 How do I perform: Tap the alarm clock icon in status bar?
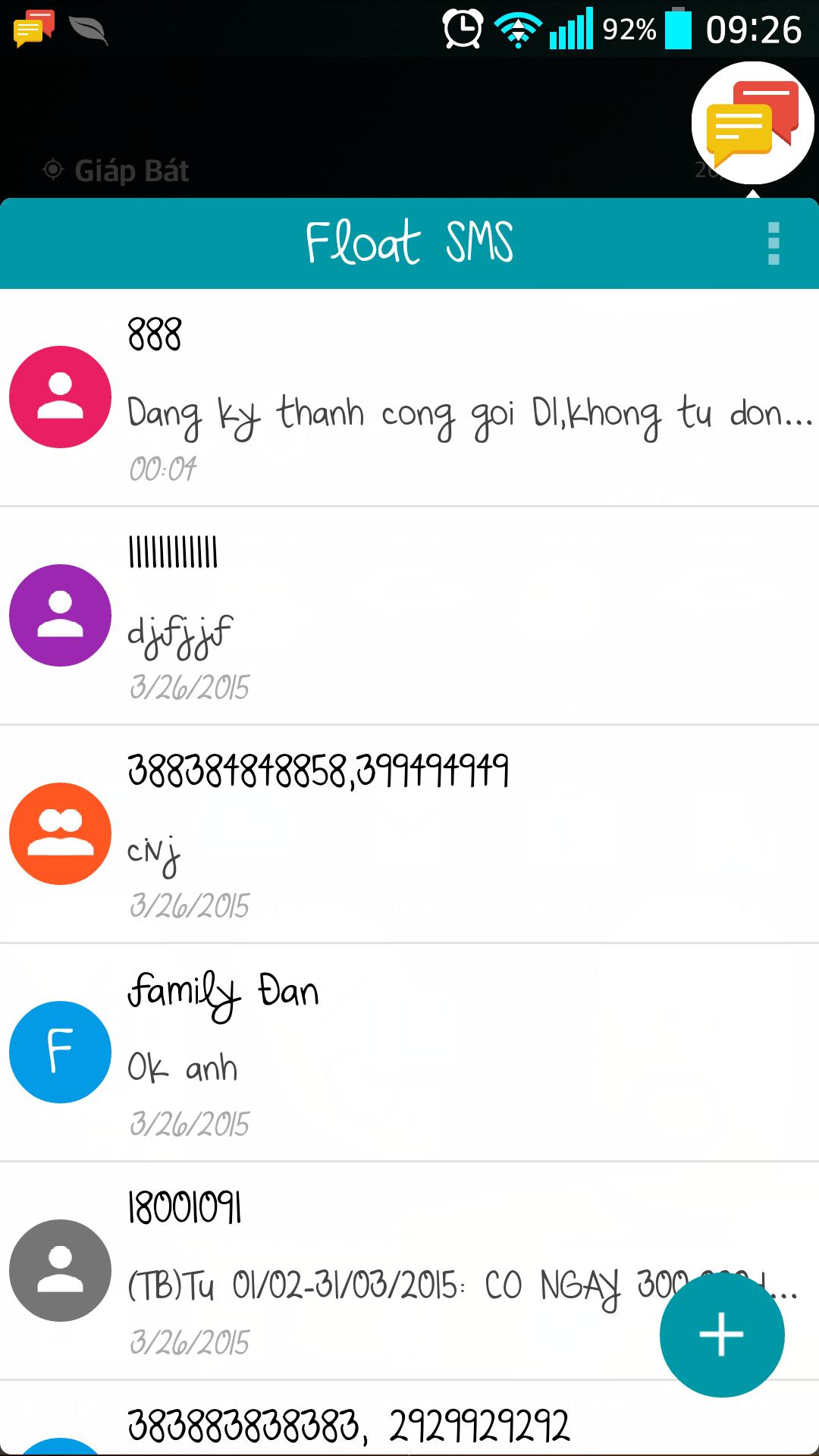[x=463, y=29]
